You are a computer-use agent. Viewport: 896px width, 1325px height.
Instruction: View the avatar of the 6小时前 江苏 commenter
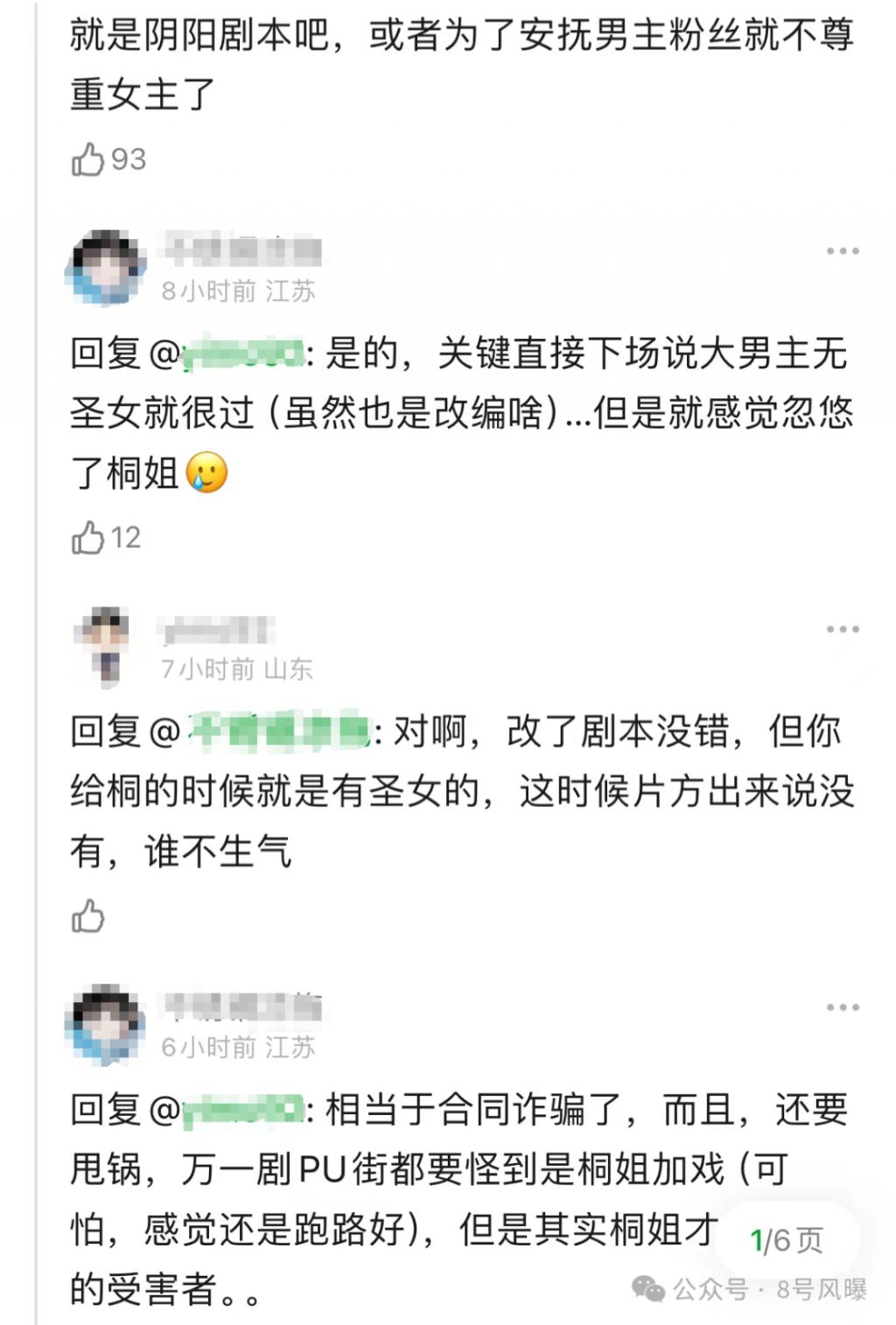(107, 1023)
